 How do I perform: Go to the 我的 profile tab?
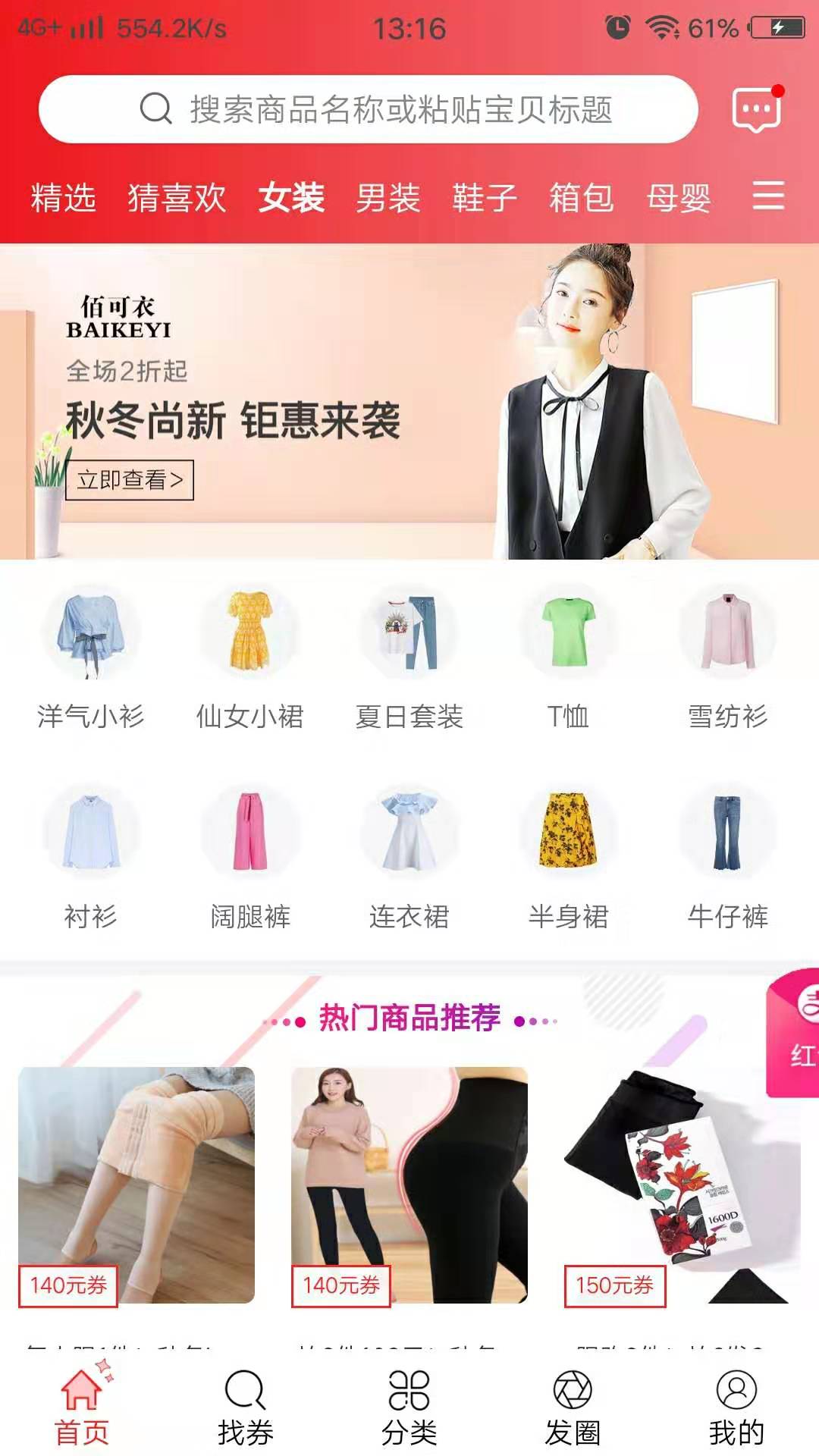736,1407
